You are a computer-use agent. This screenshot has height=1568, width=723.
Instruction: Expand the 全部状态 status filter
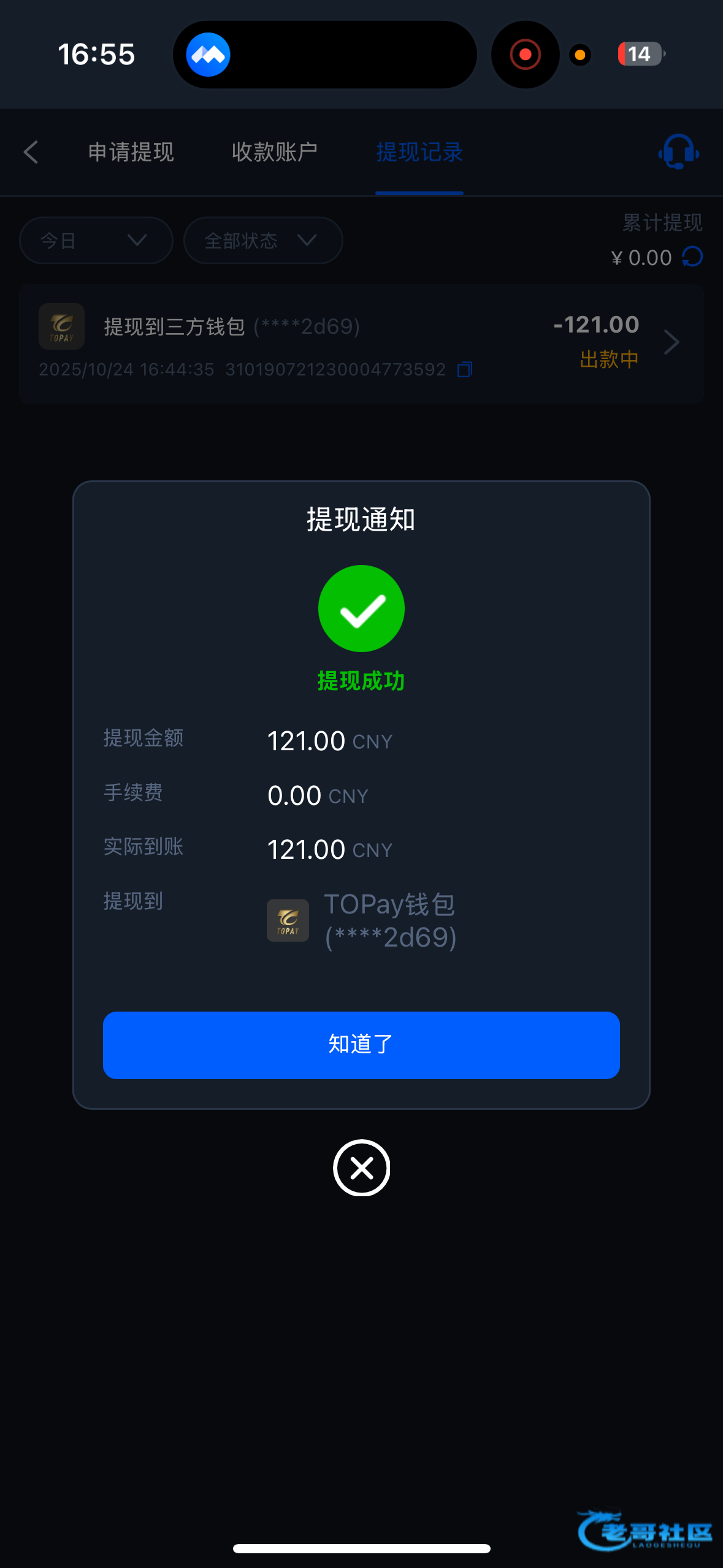(262, 240)
